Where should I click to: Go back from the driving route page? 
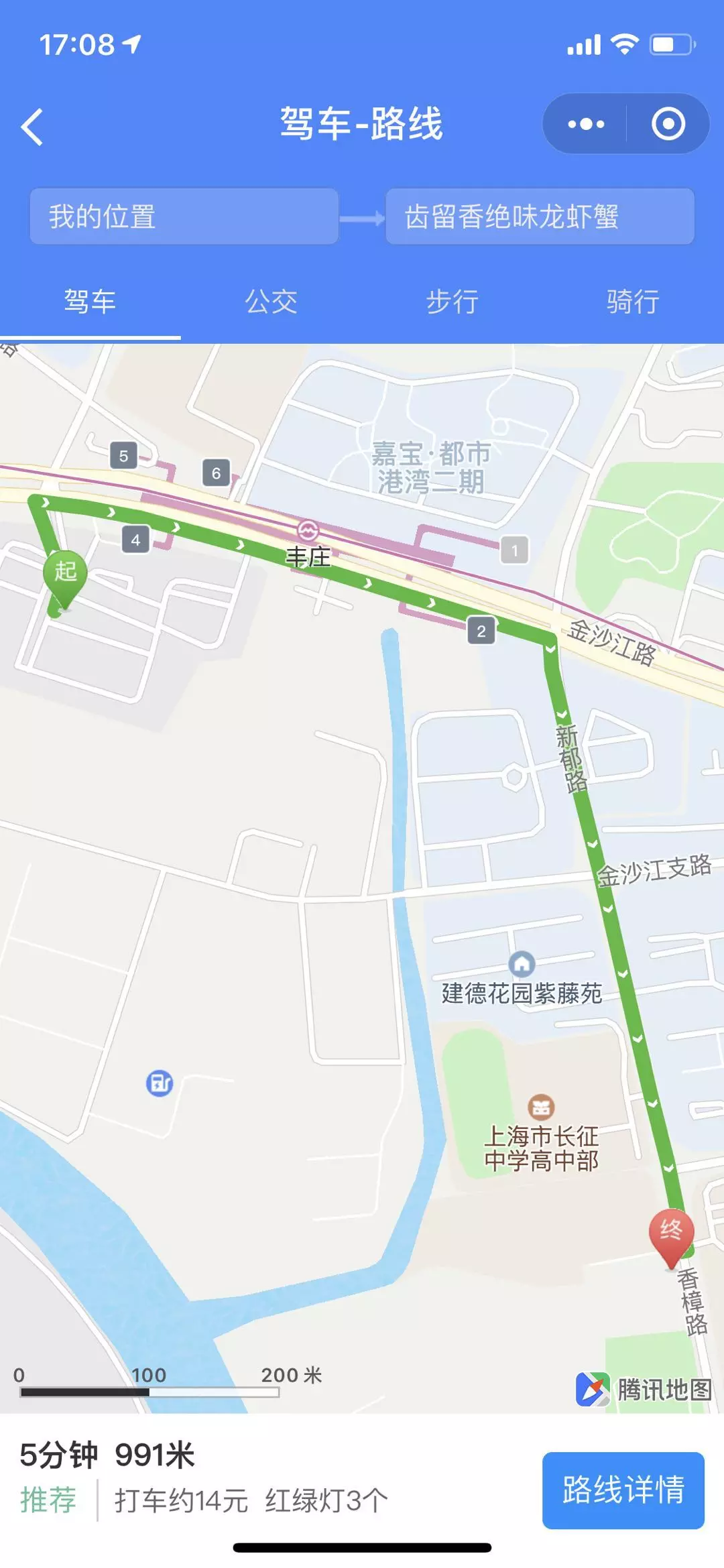(x=32, y=127)
